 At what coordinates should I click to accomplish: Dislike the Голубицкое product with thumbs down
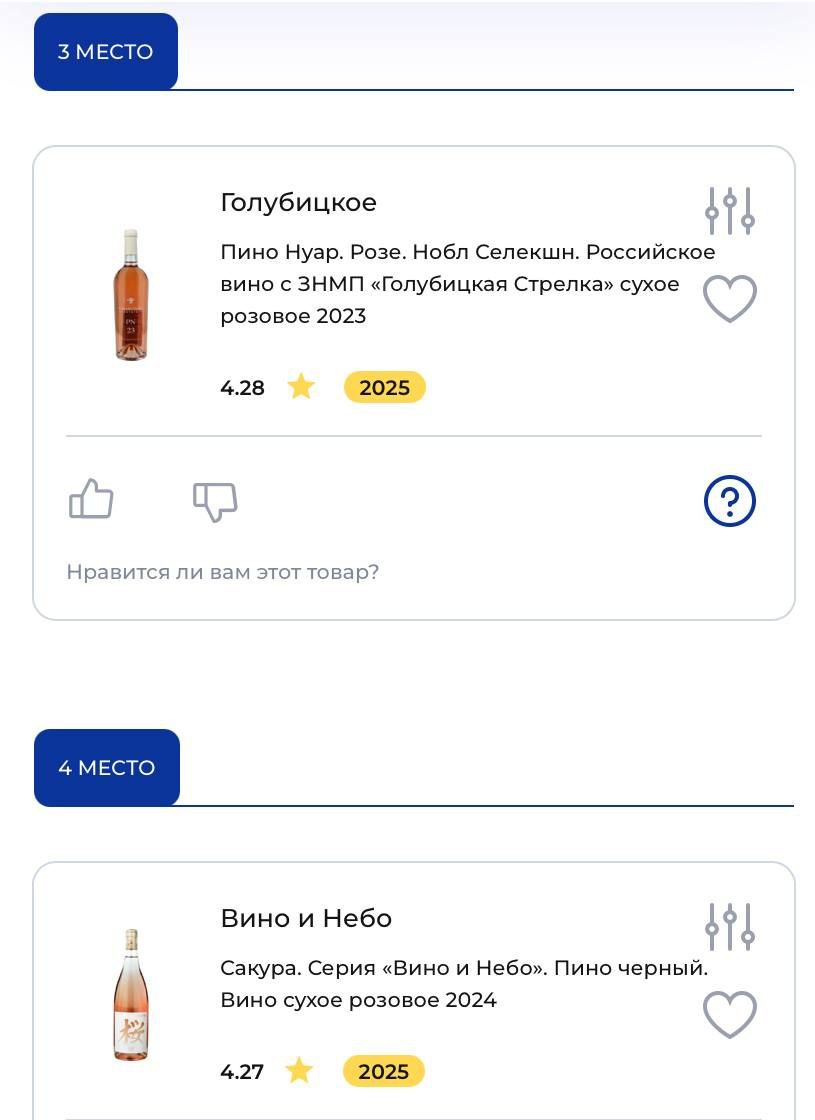(x=215, y=501)
